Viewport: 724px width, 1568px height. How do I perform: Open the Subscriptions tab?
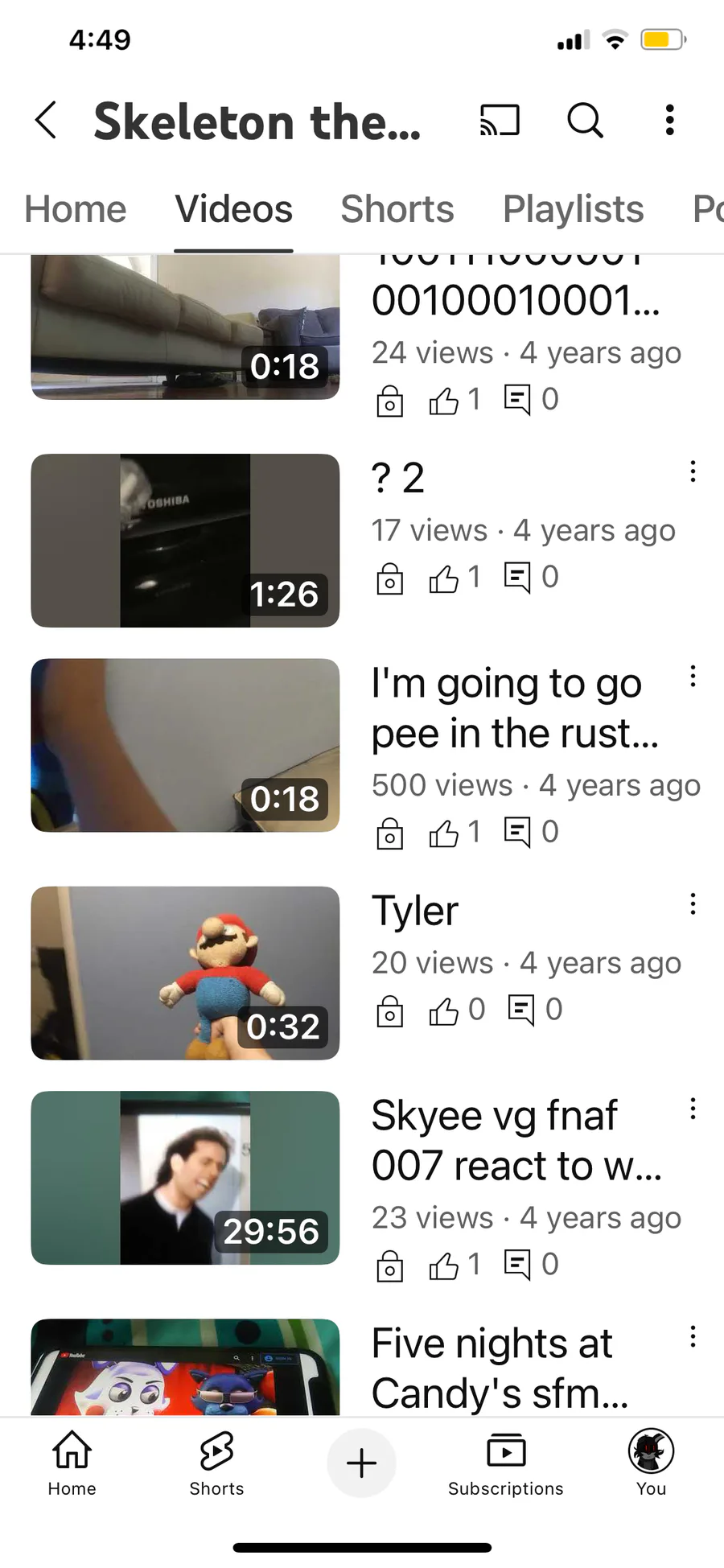coord(506,1463)
